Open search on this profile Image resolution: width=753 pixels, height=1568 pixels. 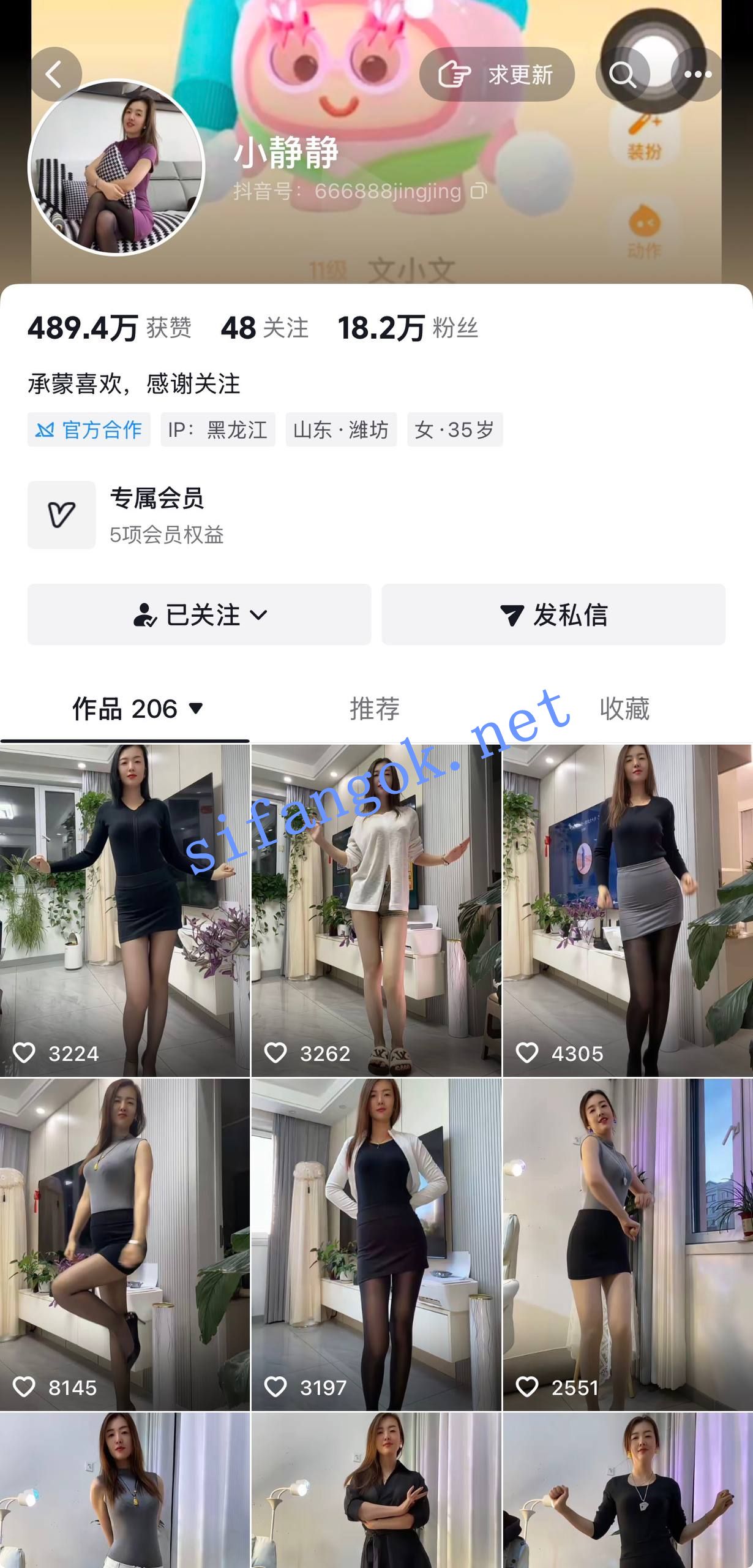623,75
